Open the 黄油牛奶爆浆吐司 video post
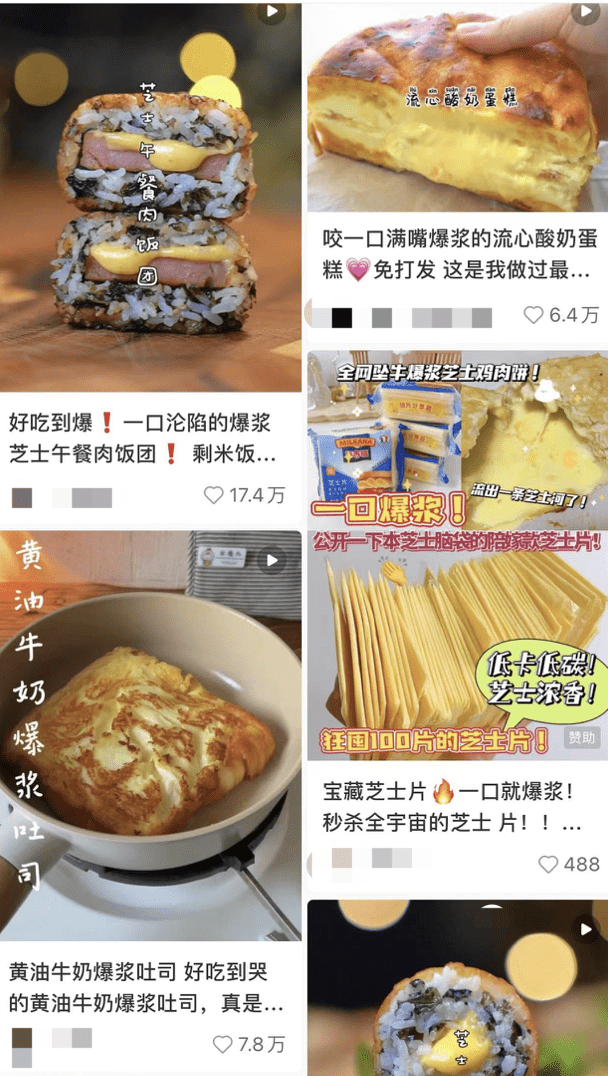608x1076 pixels. pyautogui.click(x=150, y=735)
